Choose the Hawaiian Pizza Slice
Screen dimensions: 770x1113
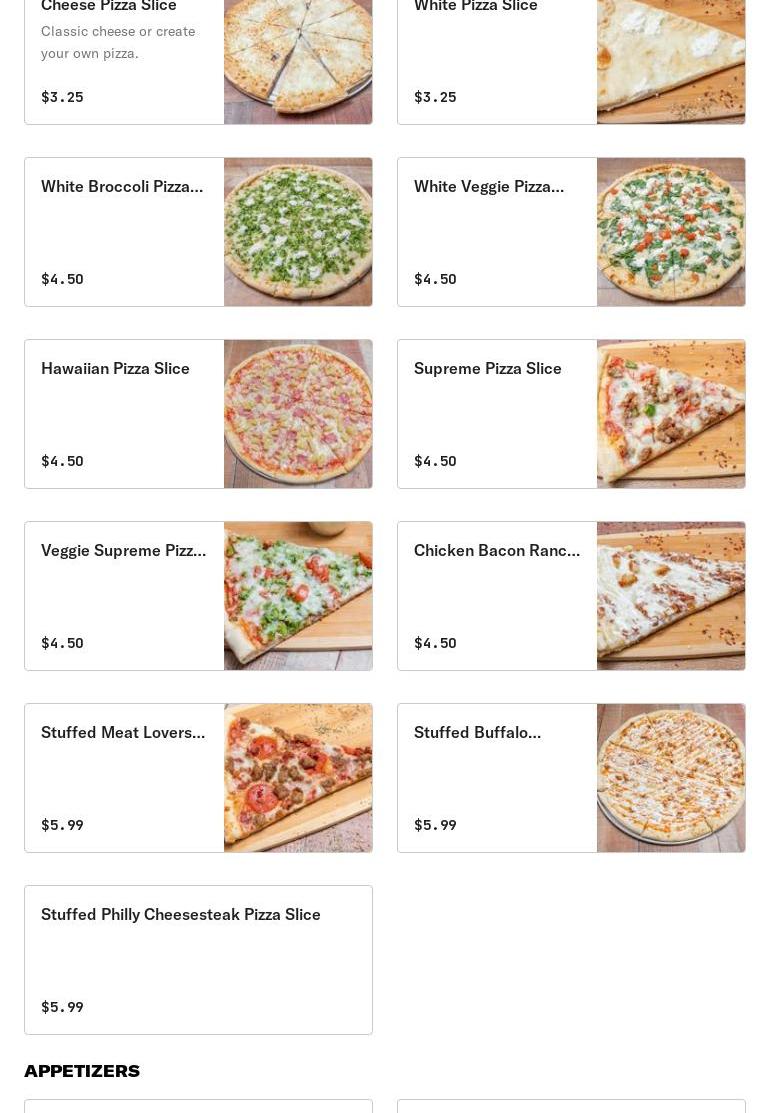198,414
